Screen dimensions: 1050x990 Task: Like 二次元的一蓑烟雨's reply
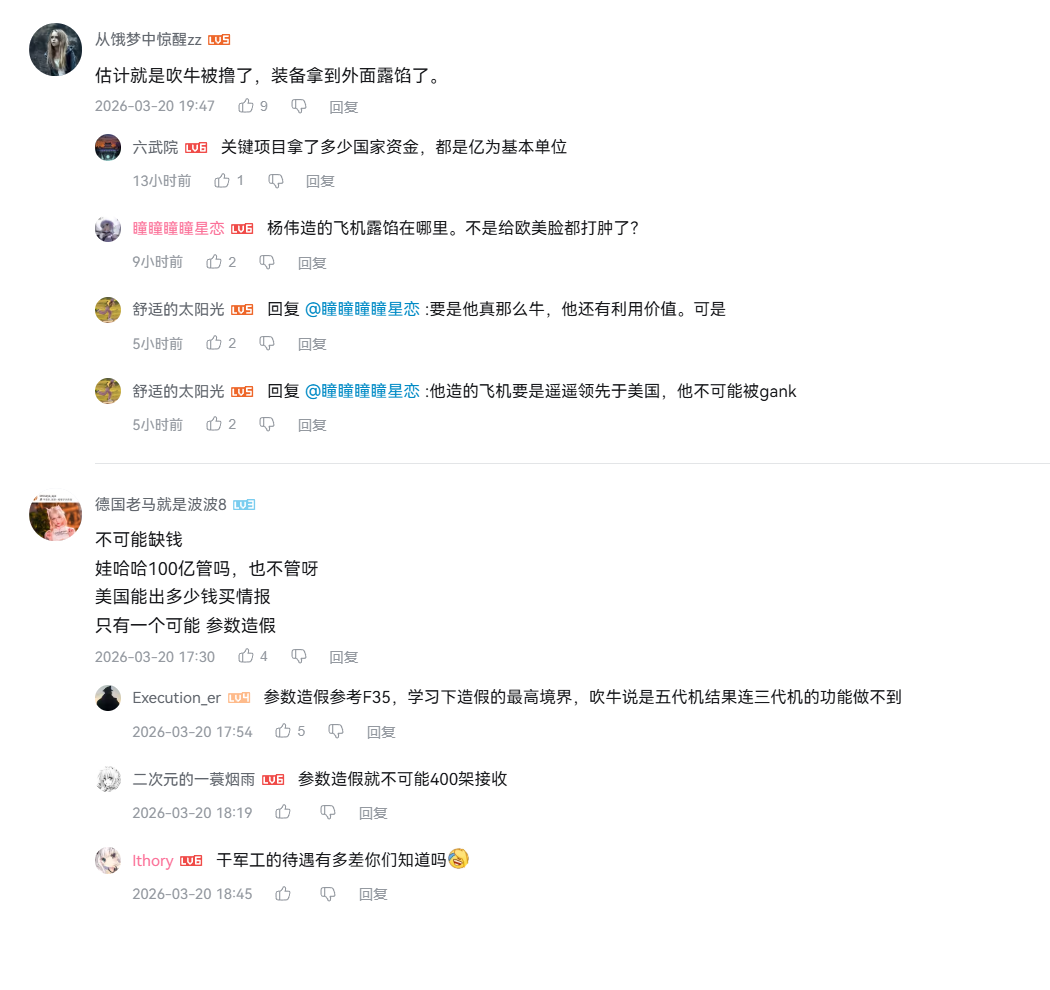[x=283, y=812]
